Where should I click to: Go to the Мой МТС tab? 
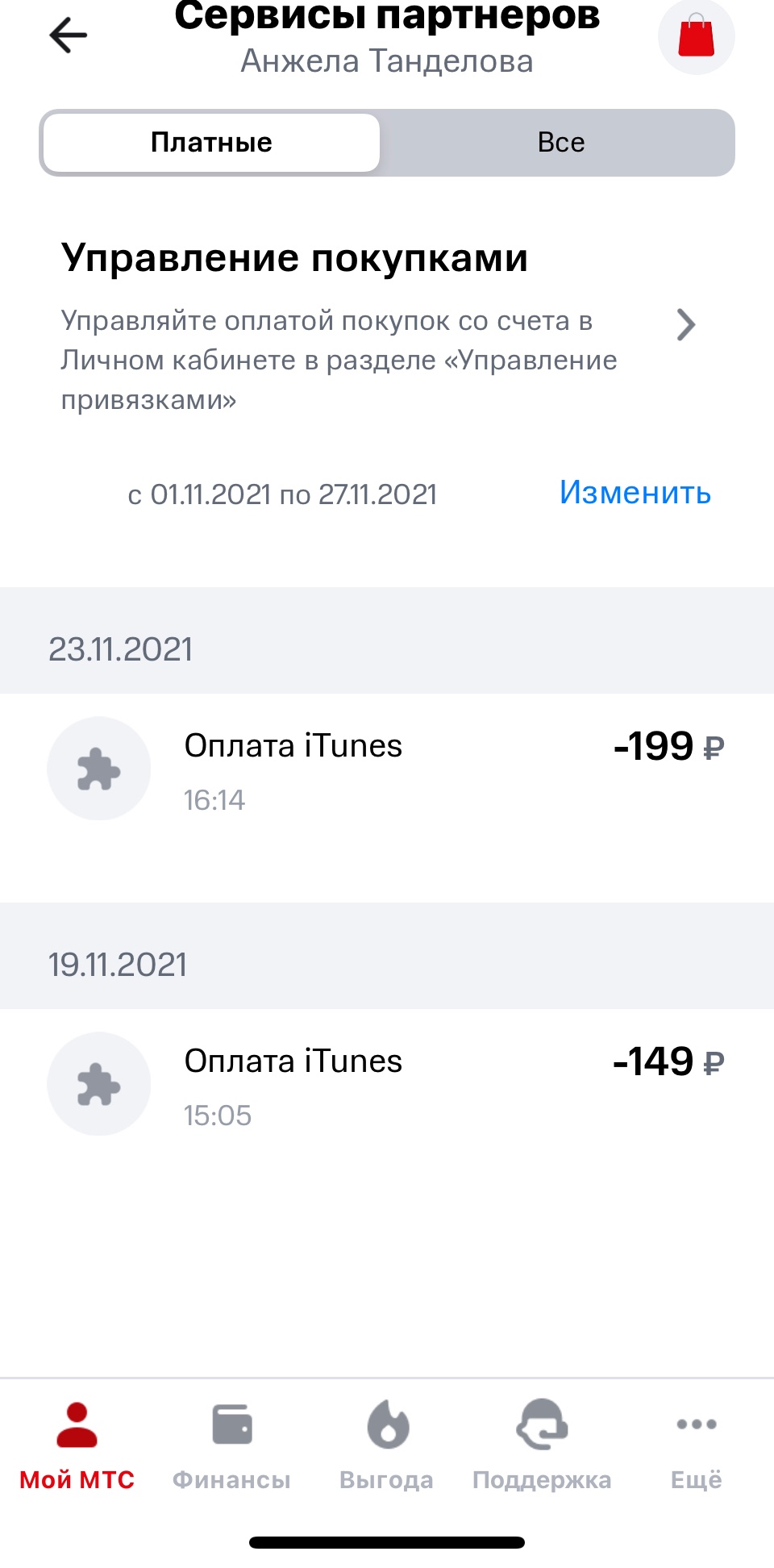(x=77, y=1445)
